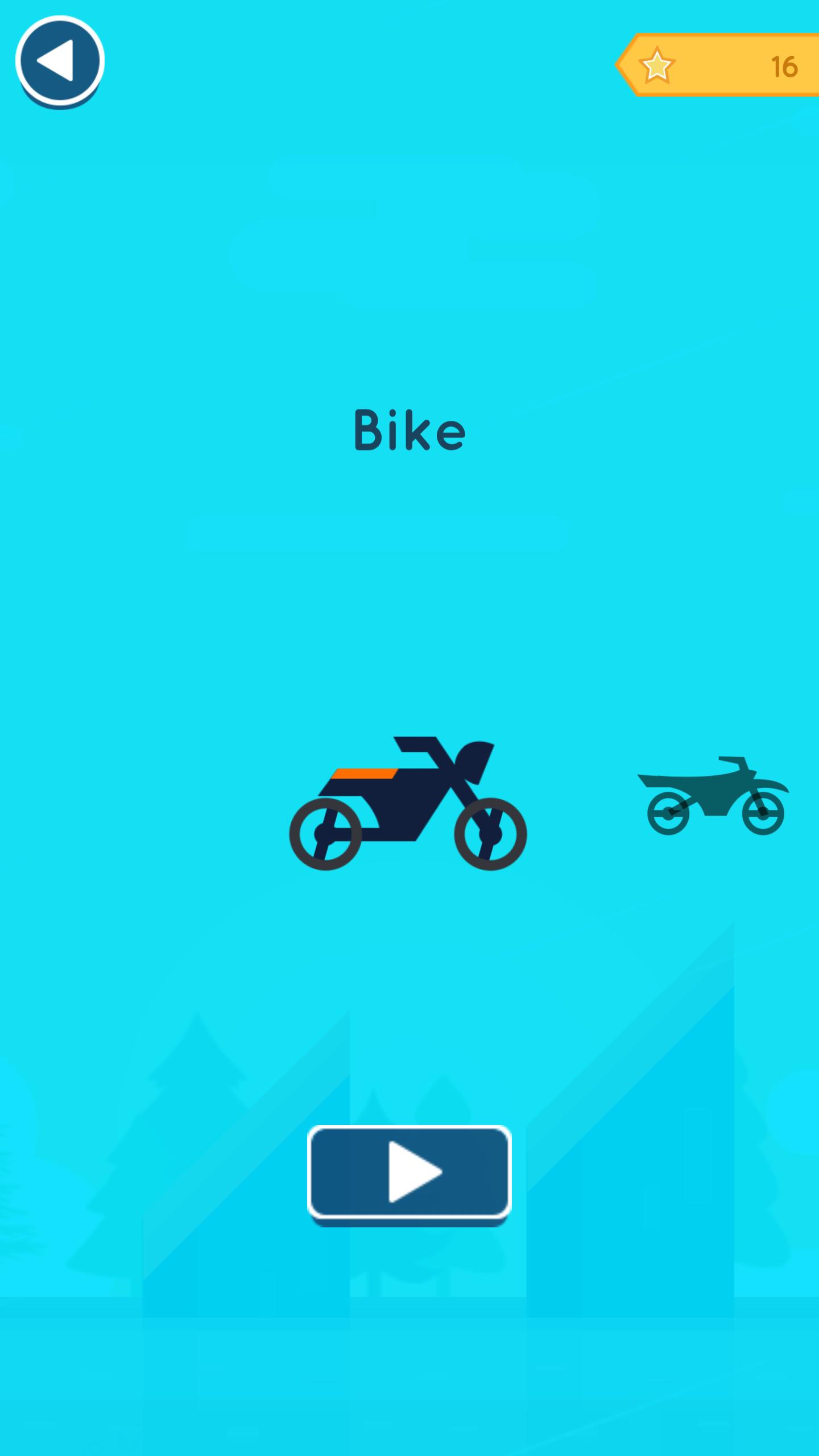This screenshot has height=1456, width=819.
Task: Select the faded dirt bike on the right
Action: pyautogui.click(x=713, y=796)
